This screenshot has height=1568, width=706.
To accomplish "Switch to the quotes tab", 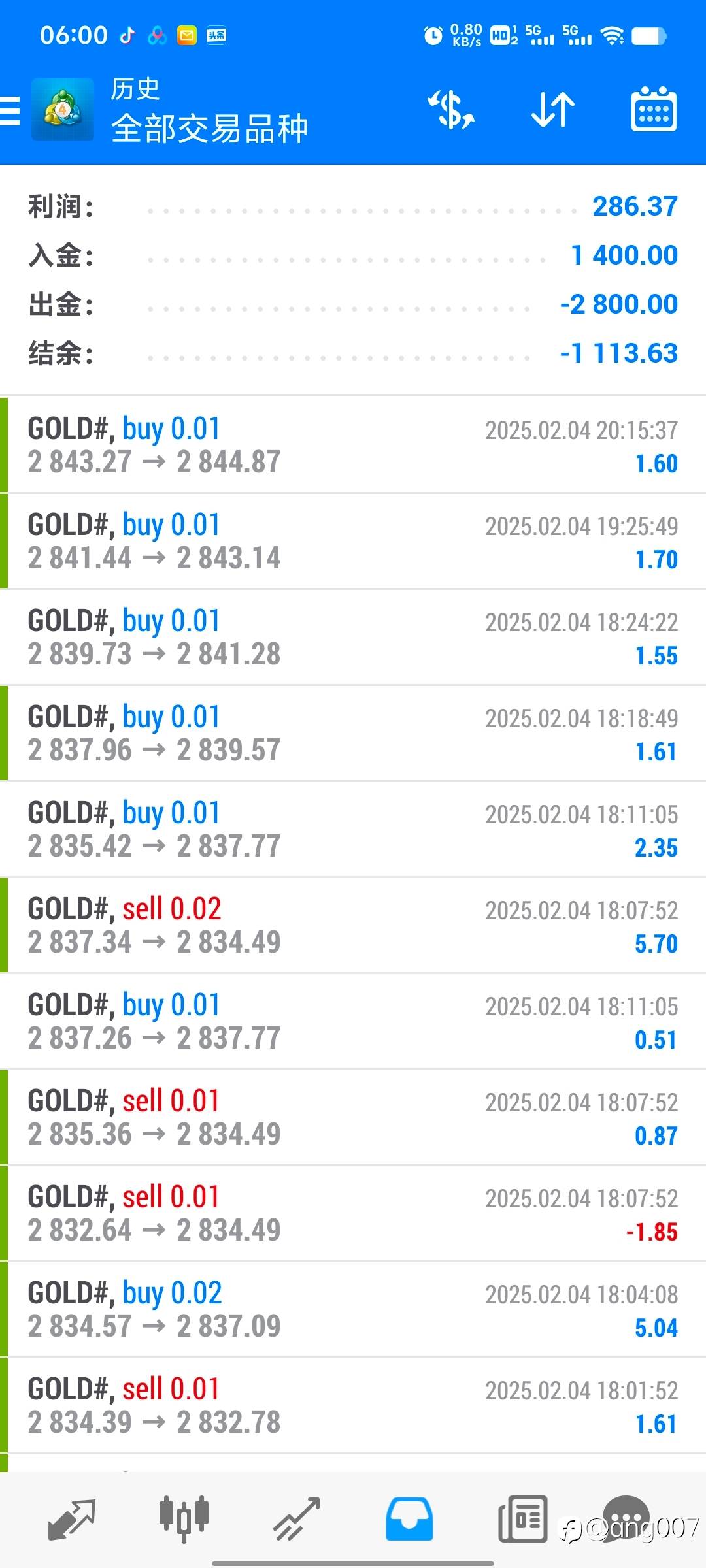I will (x=72, y=1519).
